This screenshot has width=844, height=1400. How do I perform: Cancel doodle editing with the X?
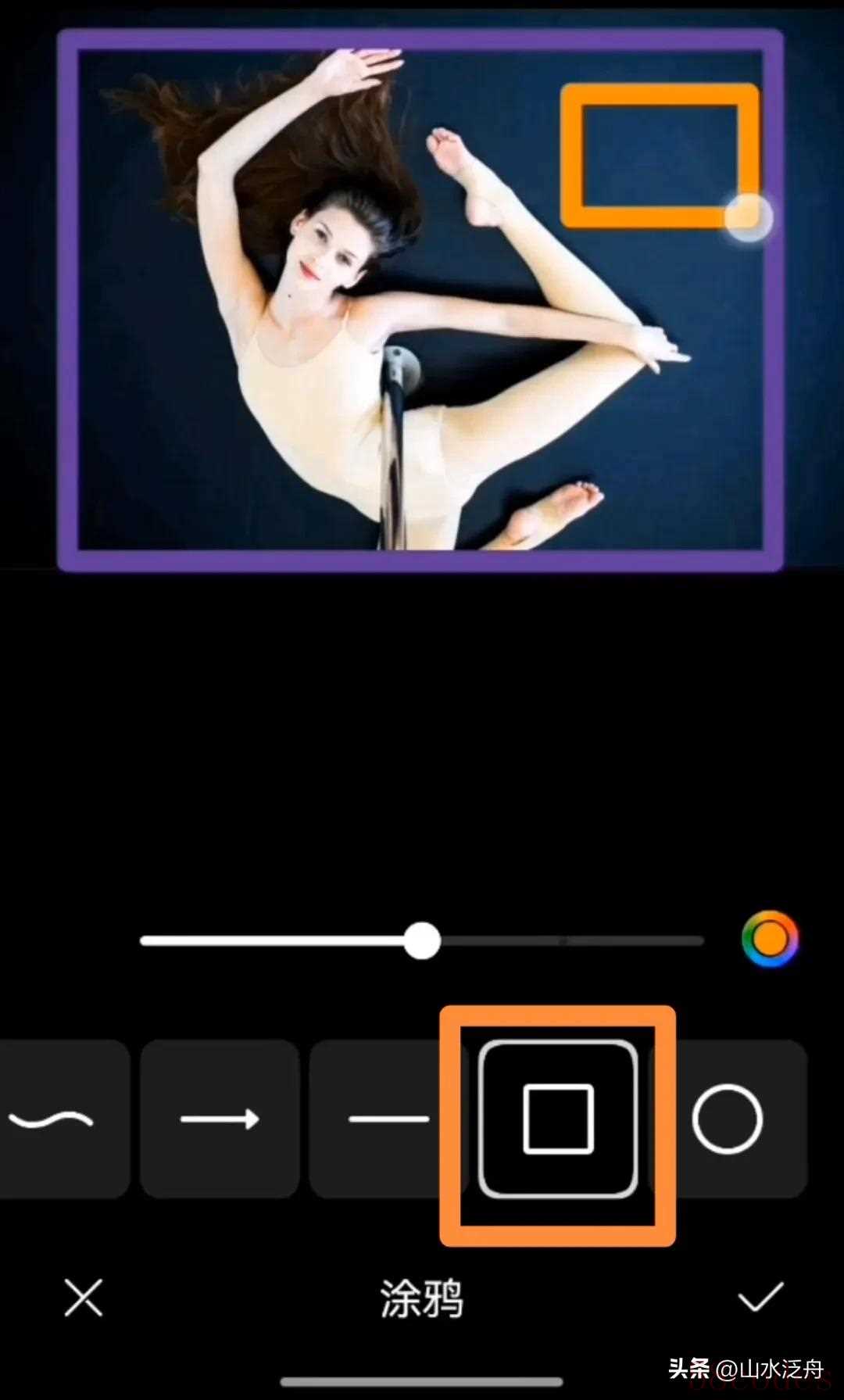pos(84,1298)
